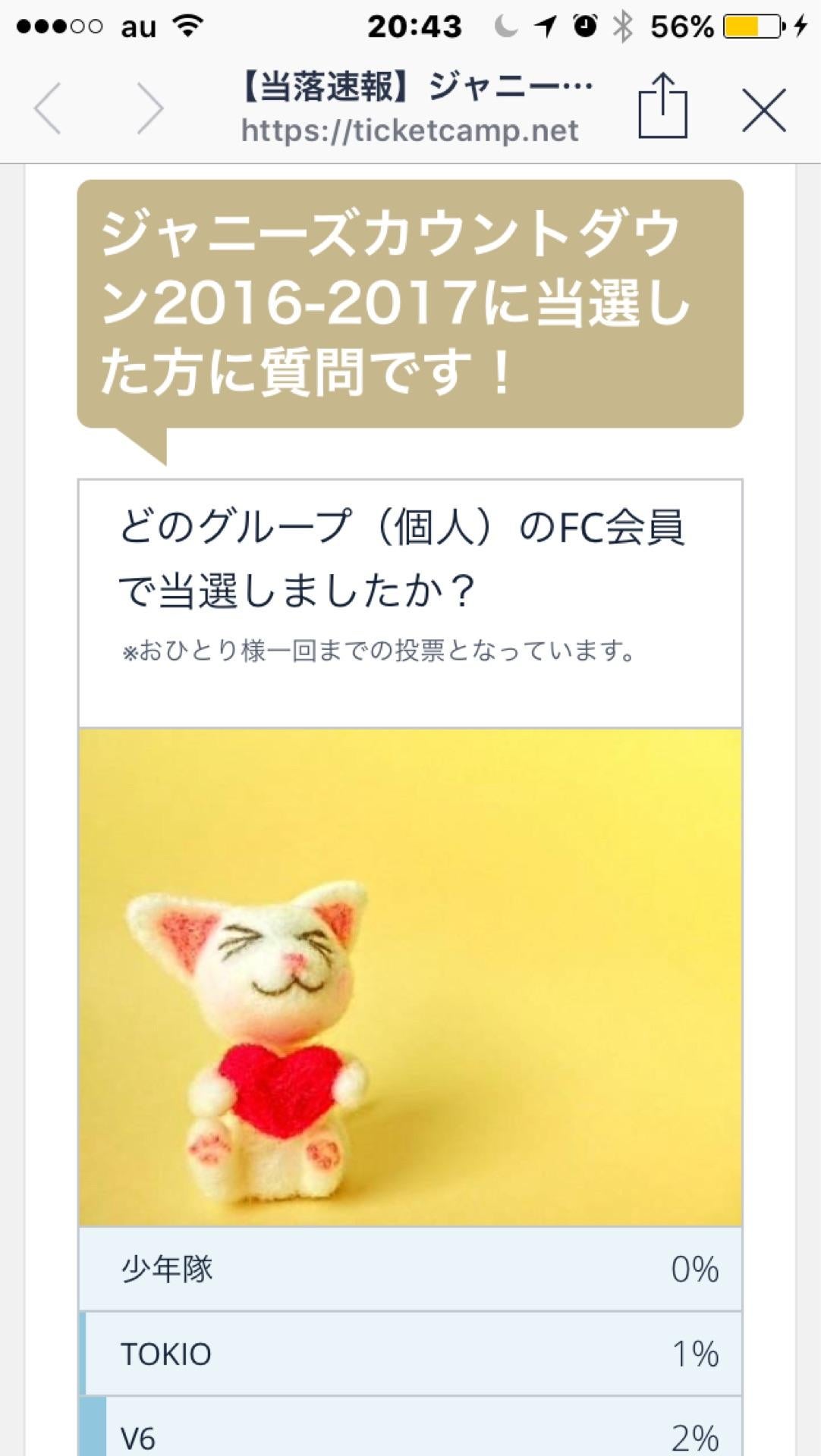Go forward to the next page
The image size is (821, 1456).
tap(149, 109)
